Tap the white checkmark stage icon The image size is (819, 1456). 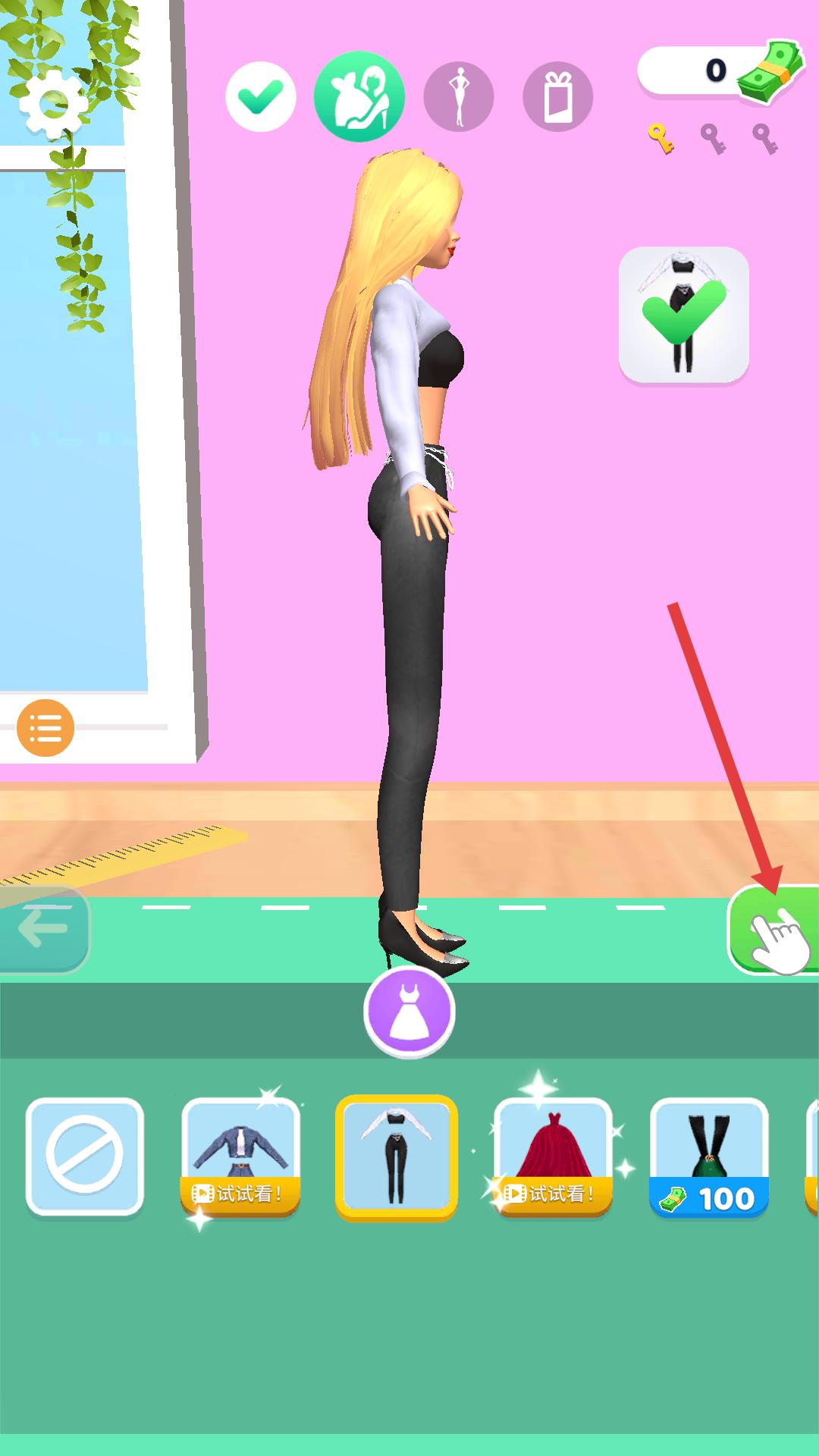pyautogui.click(x=260, y=97)
